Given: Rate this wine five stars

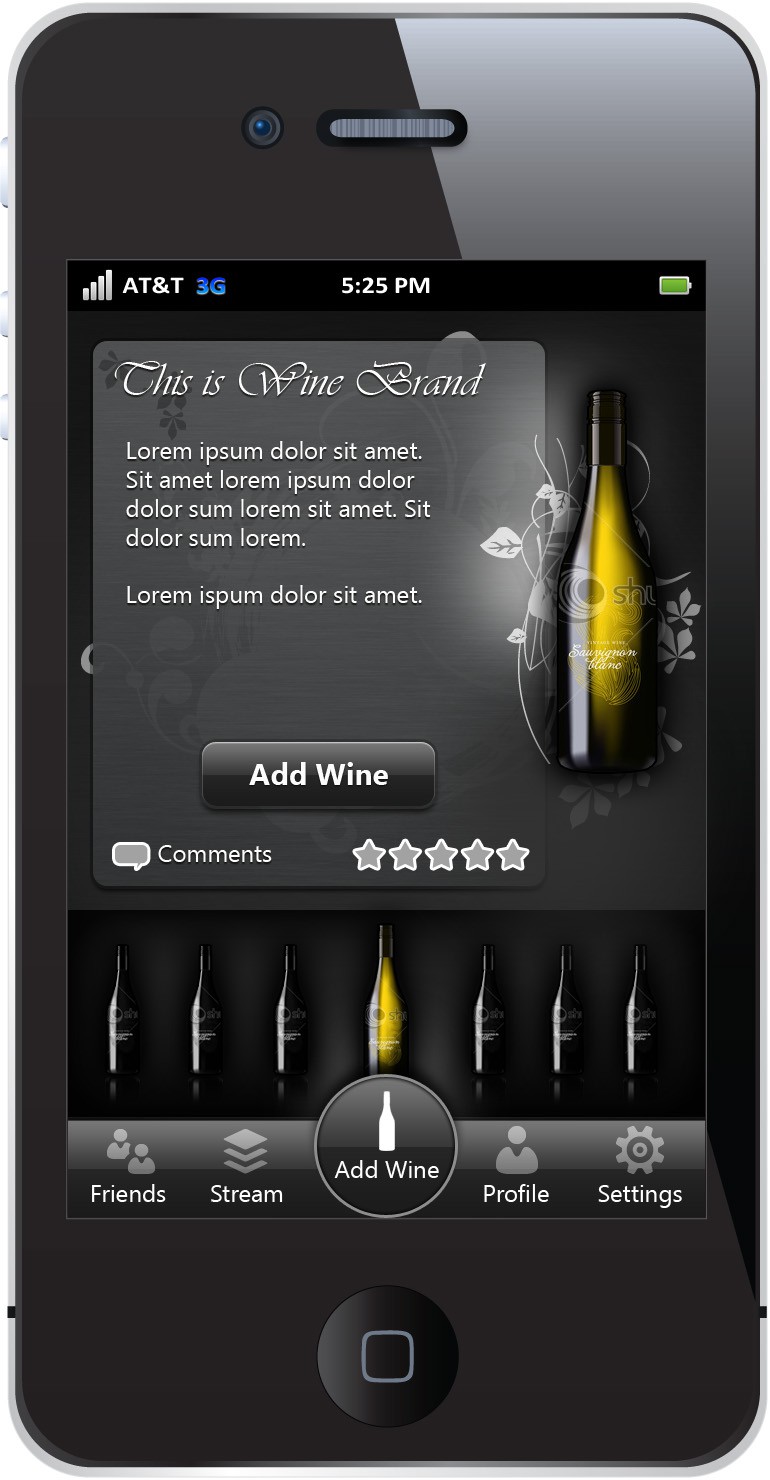Looking at the screenshot, I should click(513, 855).
